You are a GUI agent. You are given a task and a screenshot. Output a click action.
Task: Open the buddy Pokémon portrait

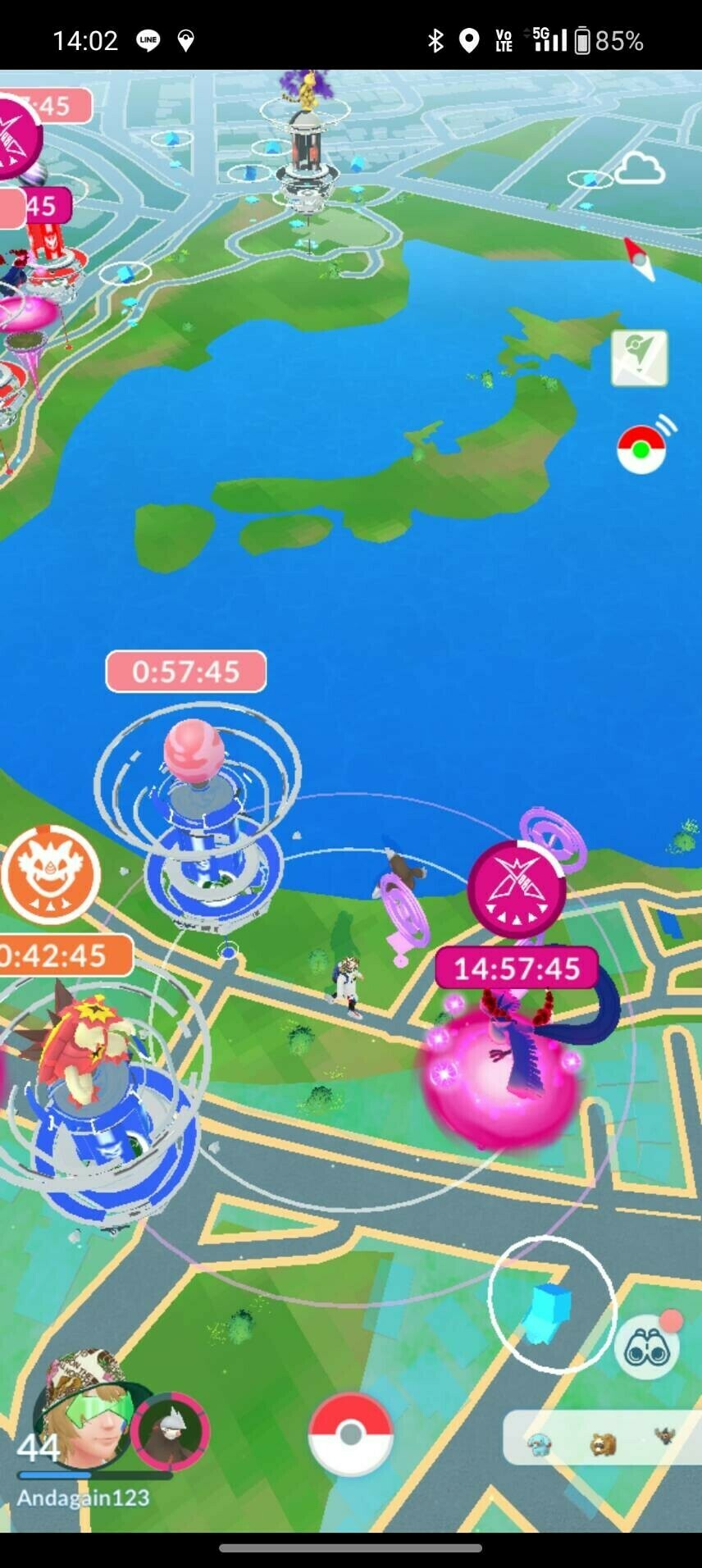(171, 1432)
